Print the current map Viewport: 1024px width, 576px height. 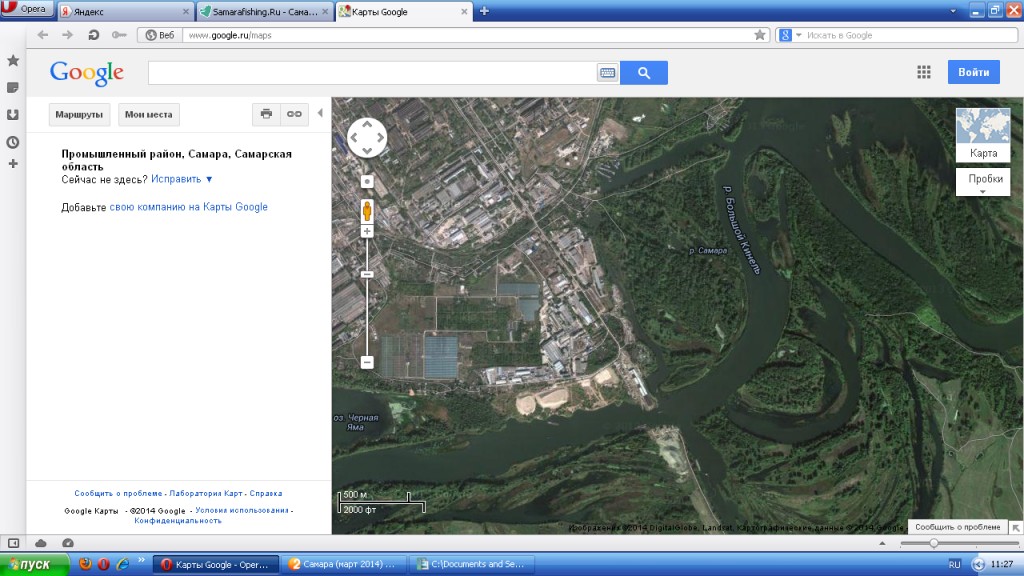[266, 115]
